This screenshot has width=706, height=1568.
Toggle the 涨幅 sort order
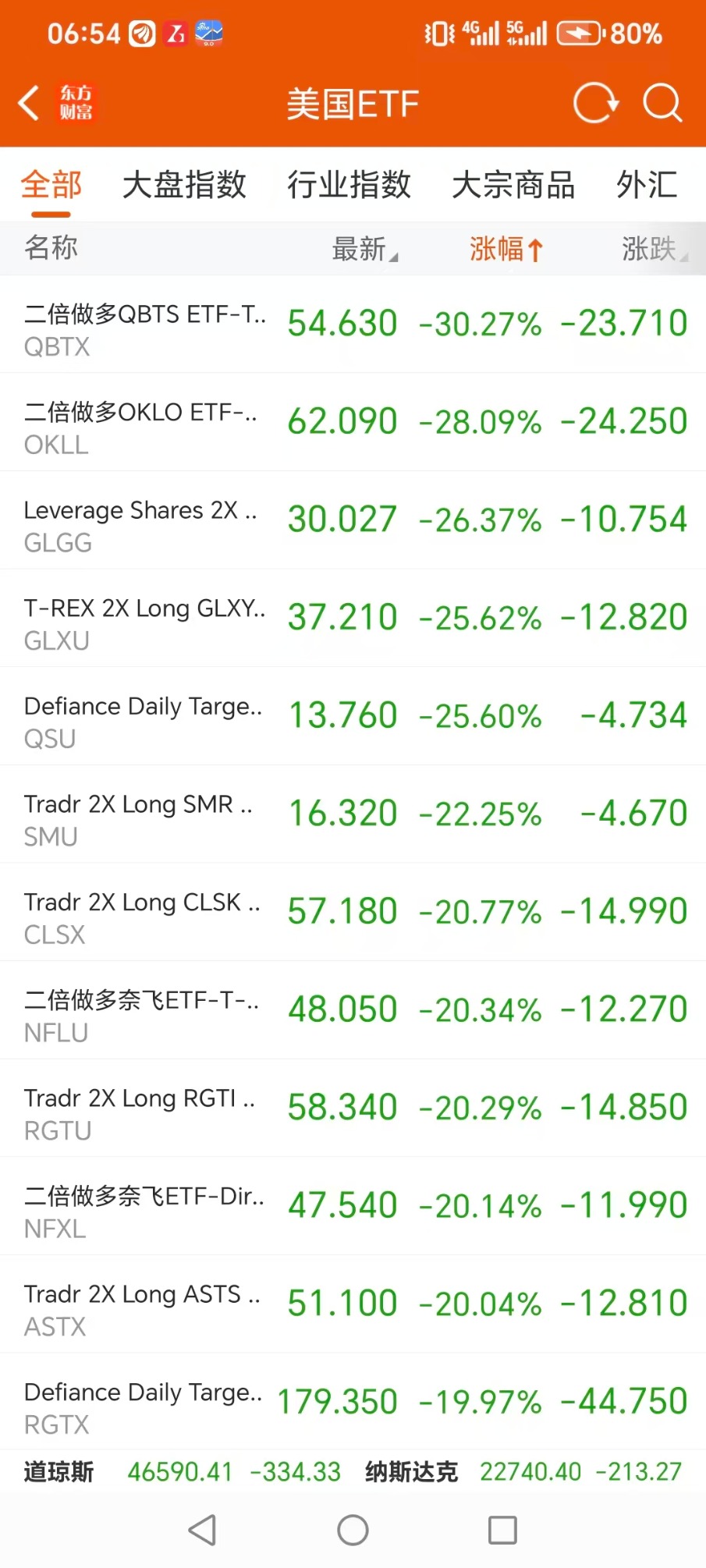[x=506, y=249]
